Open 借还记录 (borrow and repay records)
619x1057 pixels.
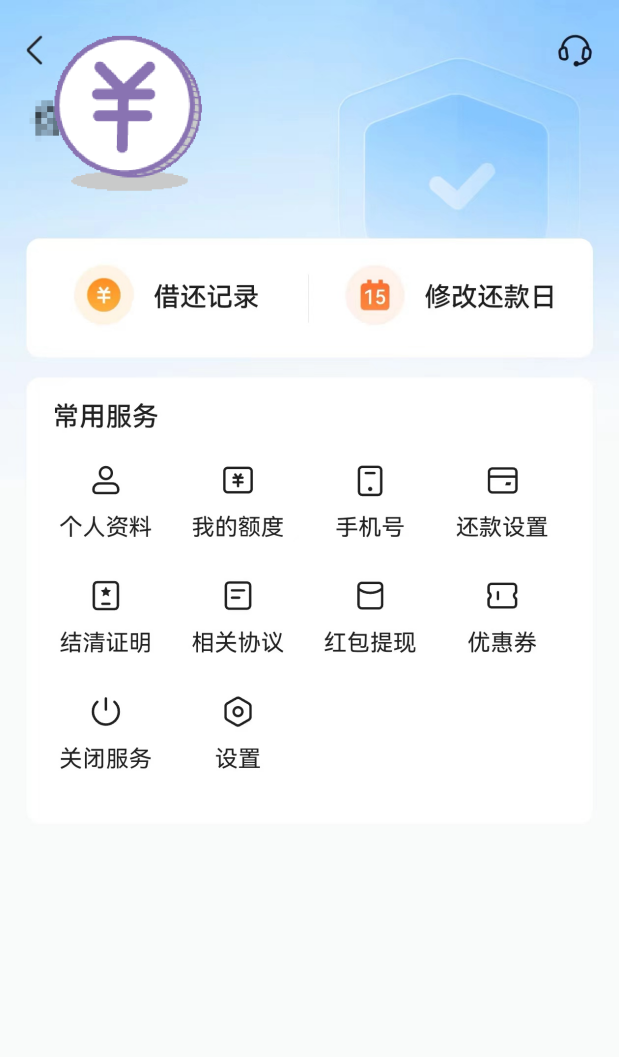click(x=168, y=297)
